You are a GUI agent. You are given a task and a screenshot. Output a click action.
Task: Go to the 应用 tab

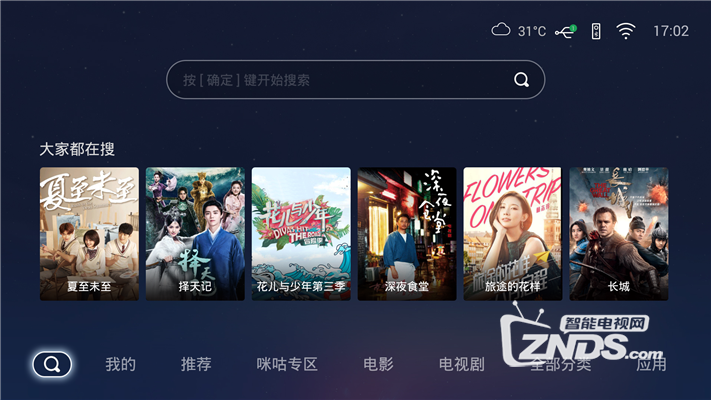[651, 365]
